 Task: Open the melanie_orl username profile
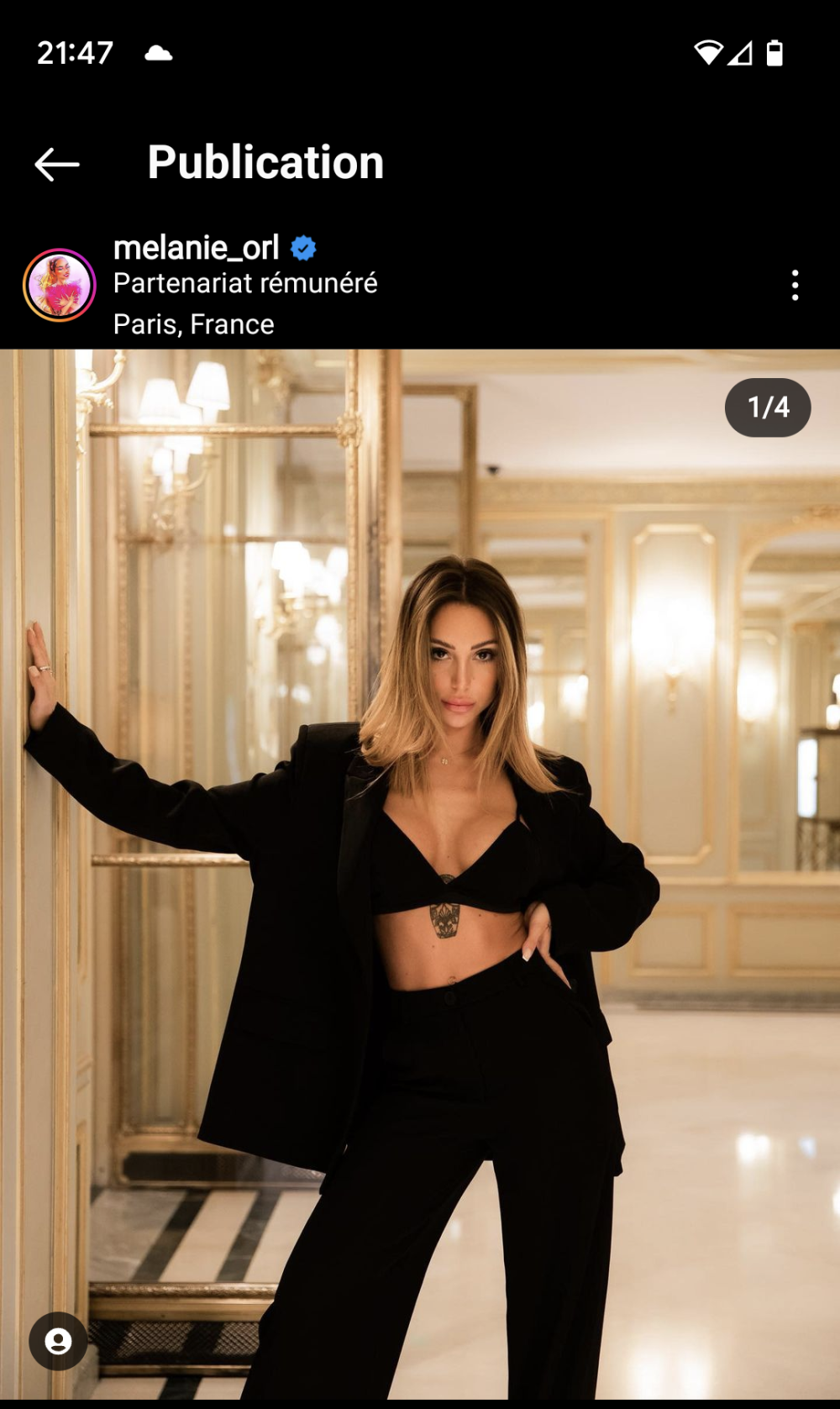(x=197, y=248)
